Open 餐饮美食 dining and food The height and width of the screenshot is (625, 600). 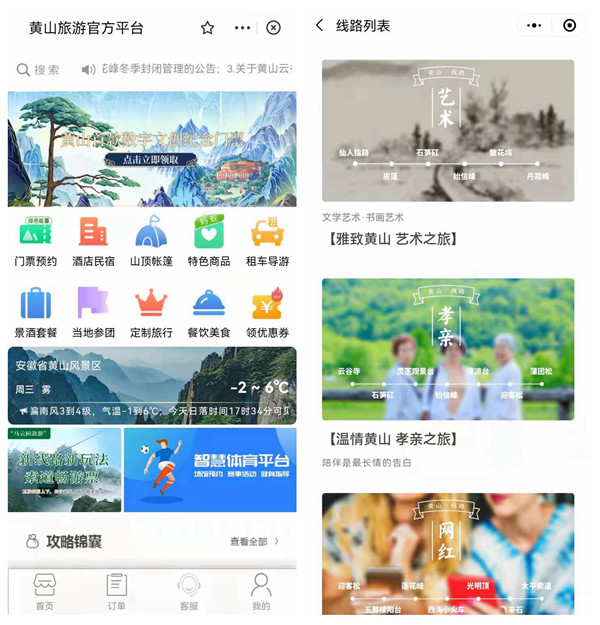tap(209, 312)
